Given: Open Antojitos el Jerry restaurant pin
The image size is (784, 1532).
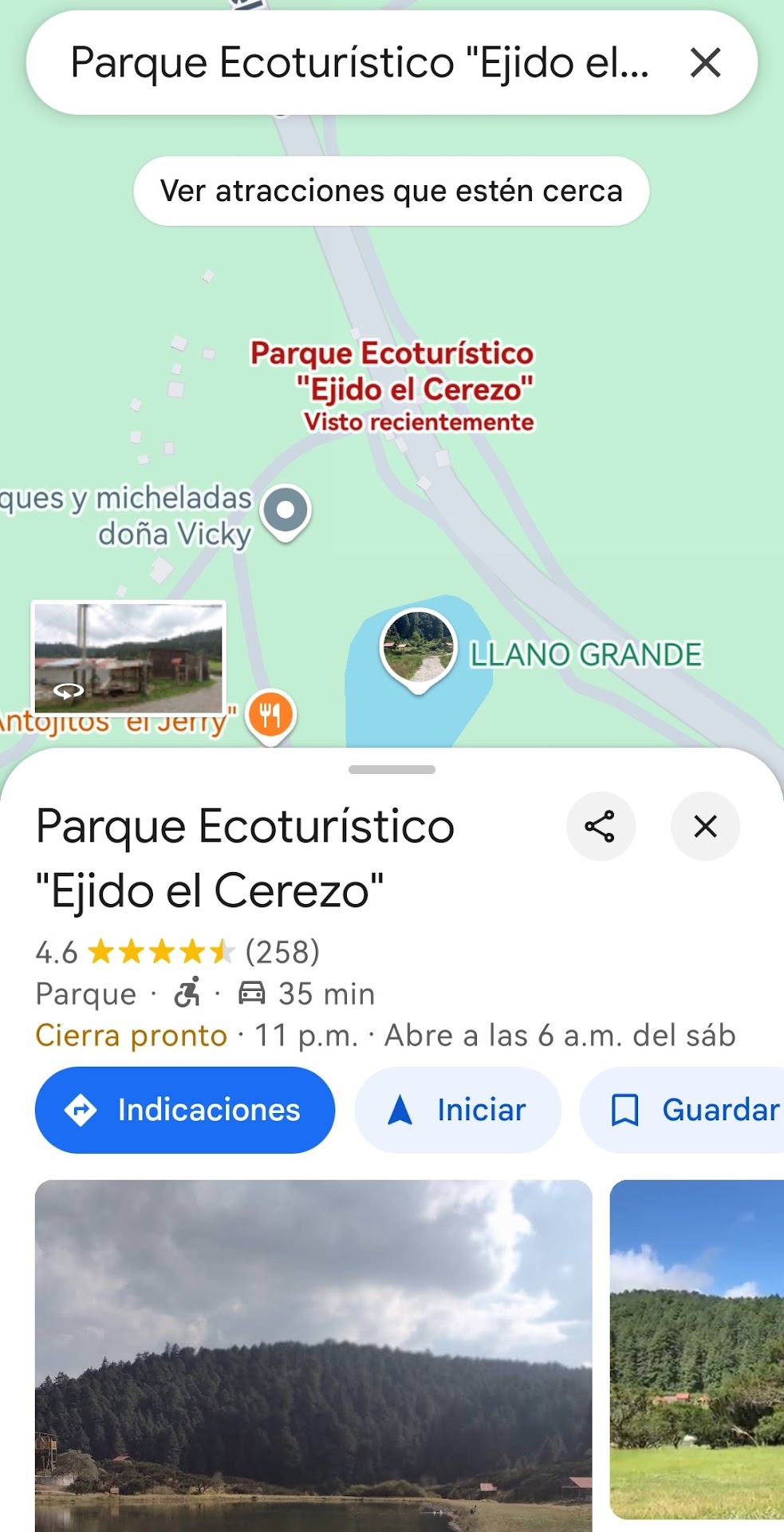Looking at the screenshot, I should tap(271, 714).
